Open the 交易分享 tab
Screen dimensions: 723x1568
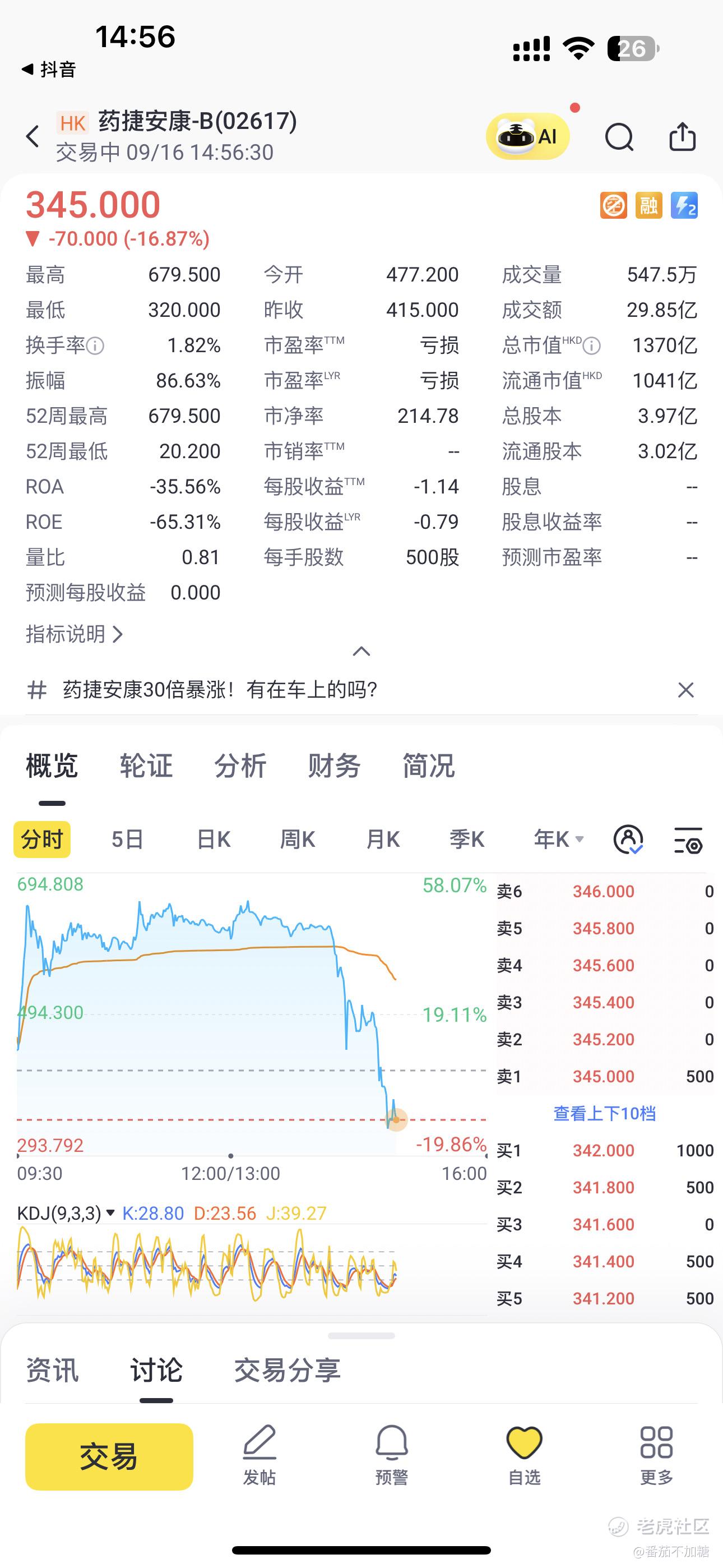point(288,1370)
